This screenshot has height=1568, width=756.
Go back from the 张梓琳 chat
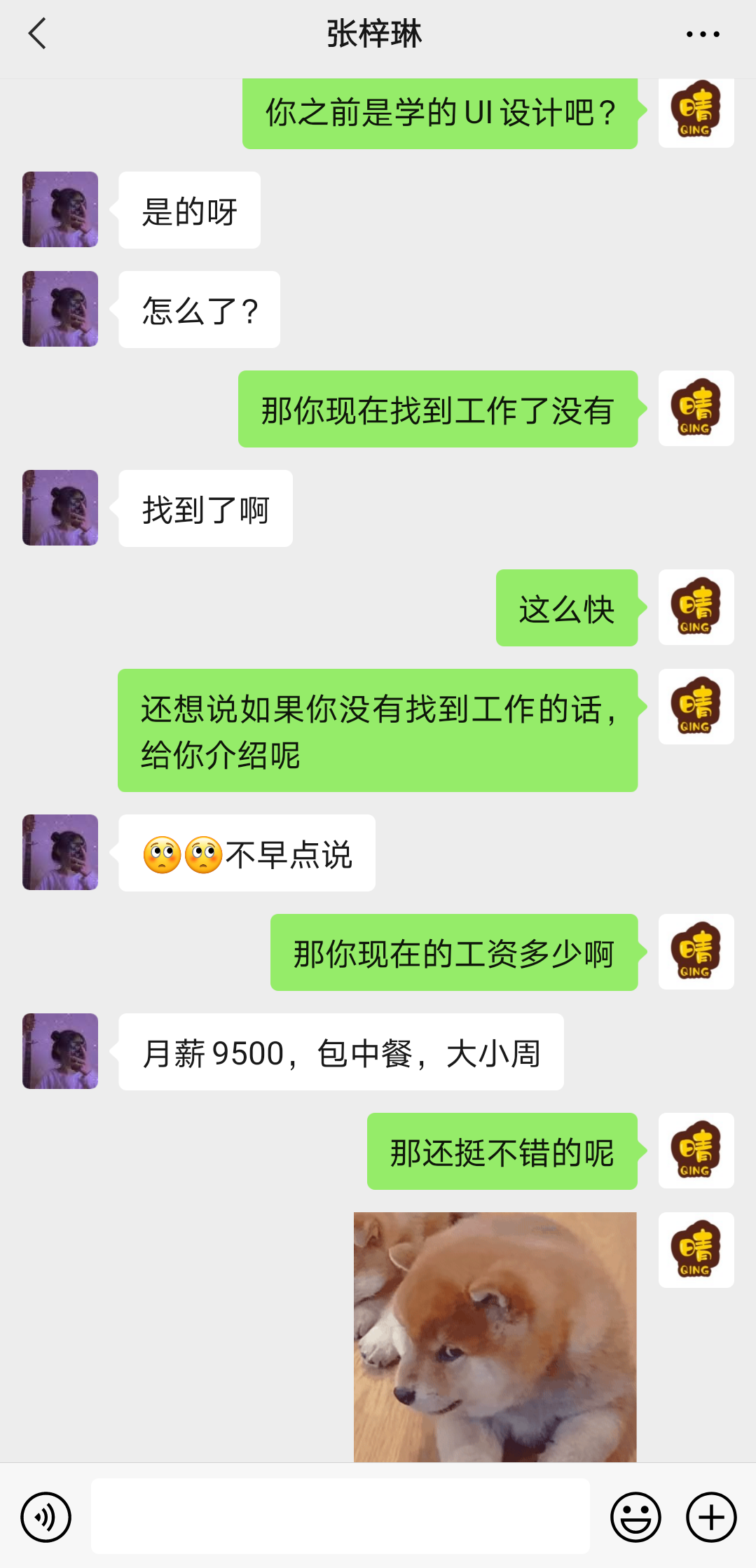click(37, 34)
